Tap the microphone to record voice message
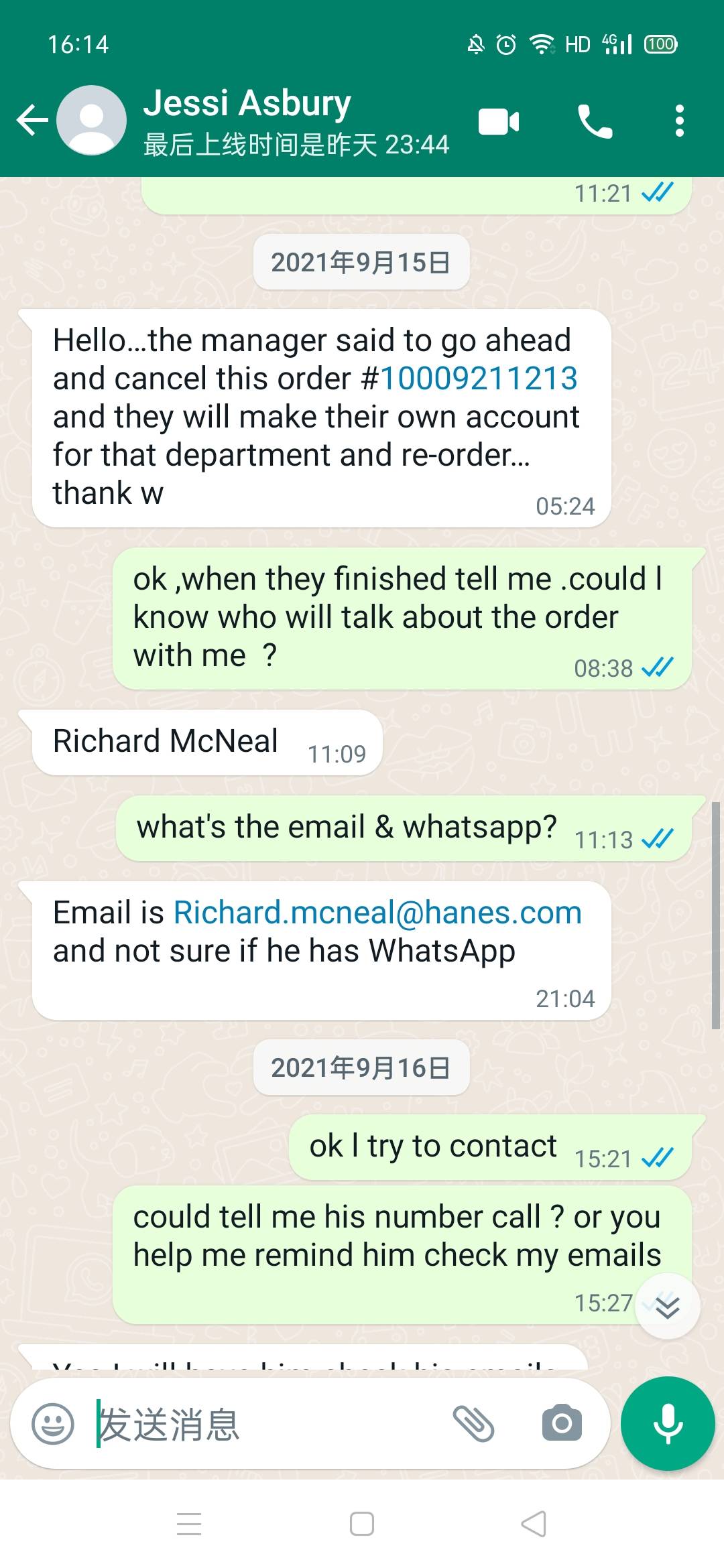Screen dimensions: 724x1568 [x=668, y=1423]
